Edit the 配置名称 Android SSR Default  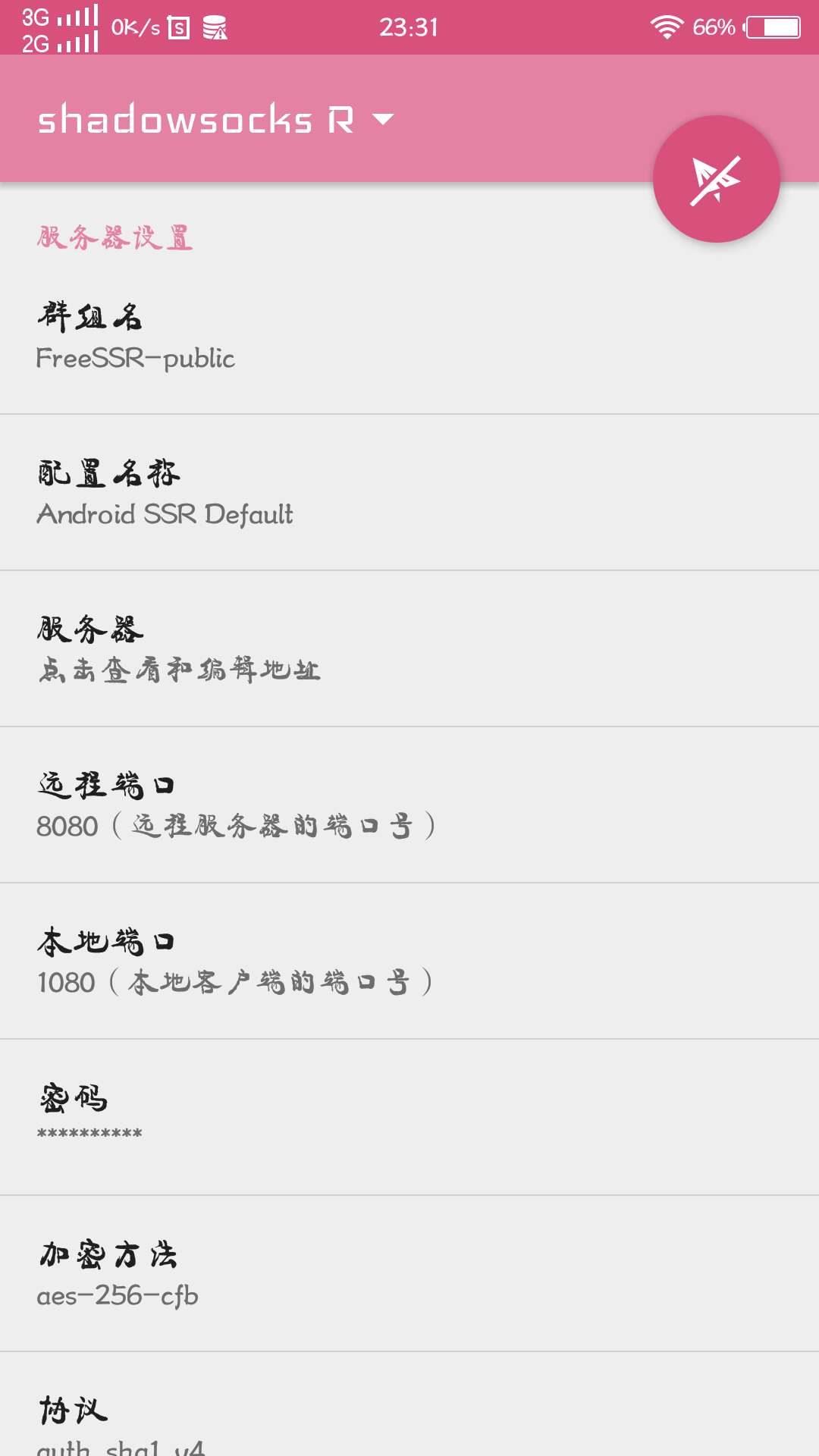click(x=409, y=493)
